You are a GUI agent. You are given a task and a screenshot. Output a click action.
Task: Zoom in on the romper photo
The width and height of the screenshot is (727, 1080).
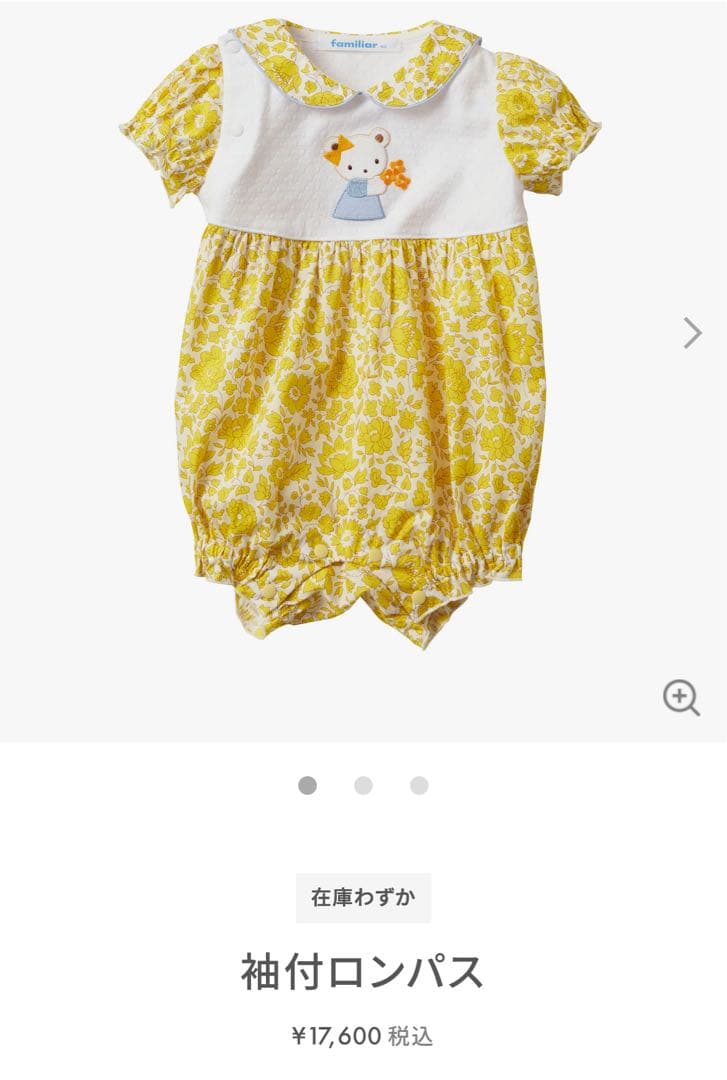[x=681, y=697]
